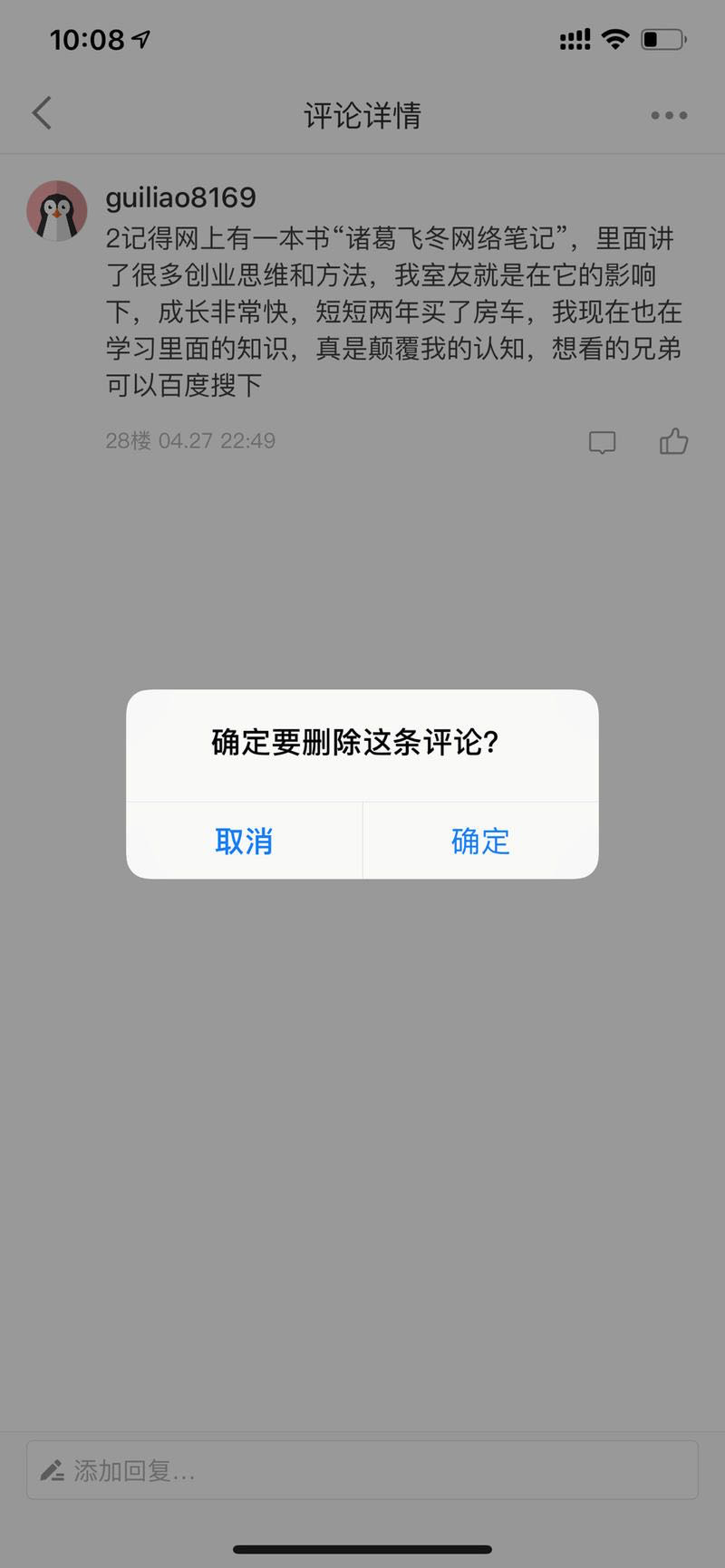Tap the comment reply bubble icon

[x=602, y=441]
